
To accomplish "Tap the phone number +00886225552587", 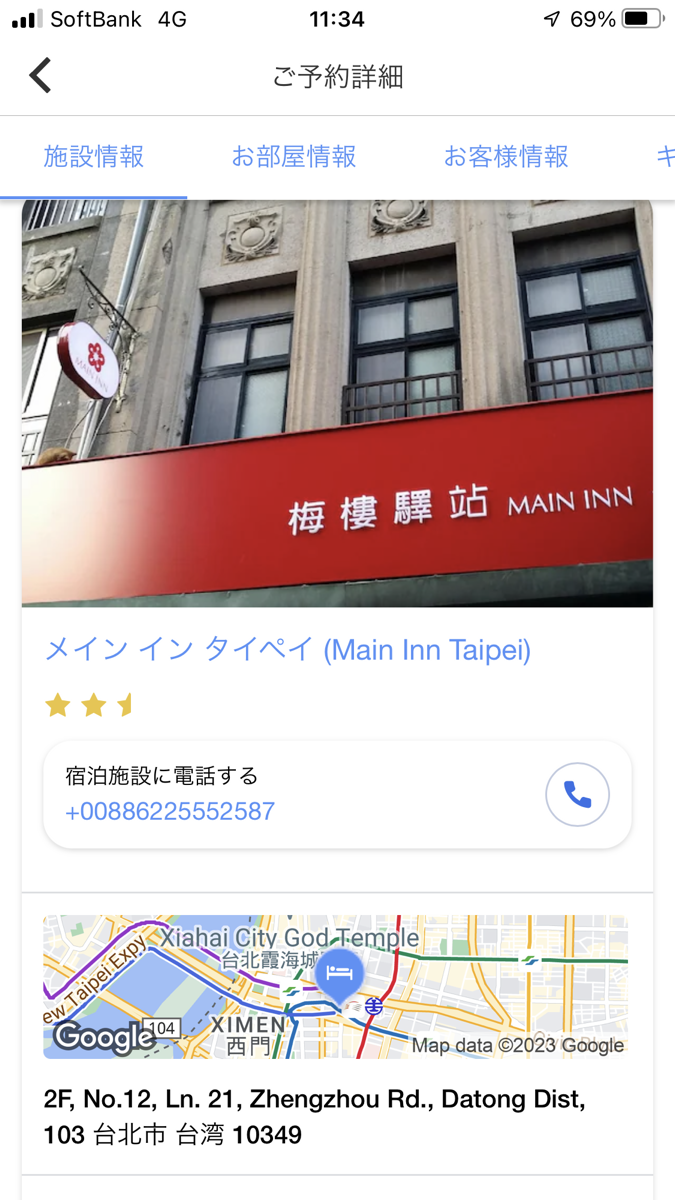I will pos(170,811).
